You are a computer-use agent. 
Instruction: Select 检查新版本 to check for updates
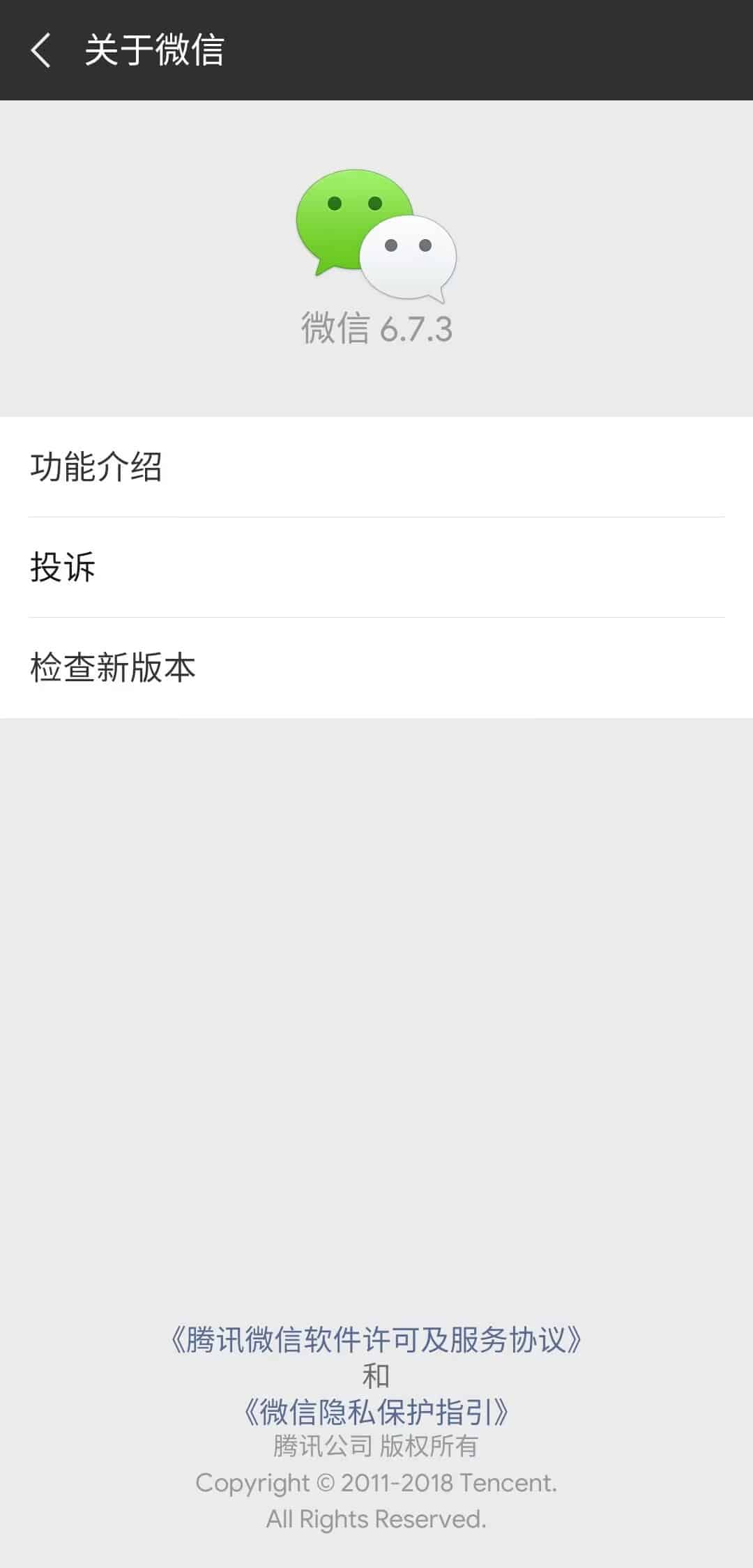[376, 667]
